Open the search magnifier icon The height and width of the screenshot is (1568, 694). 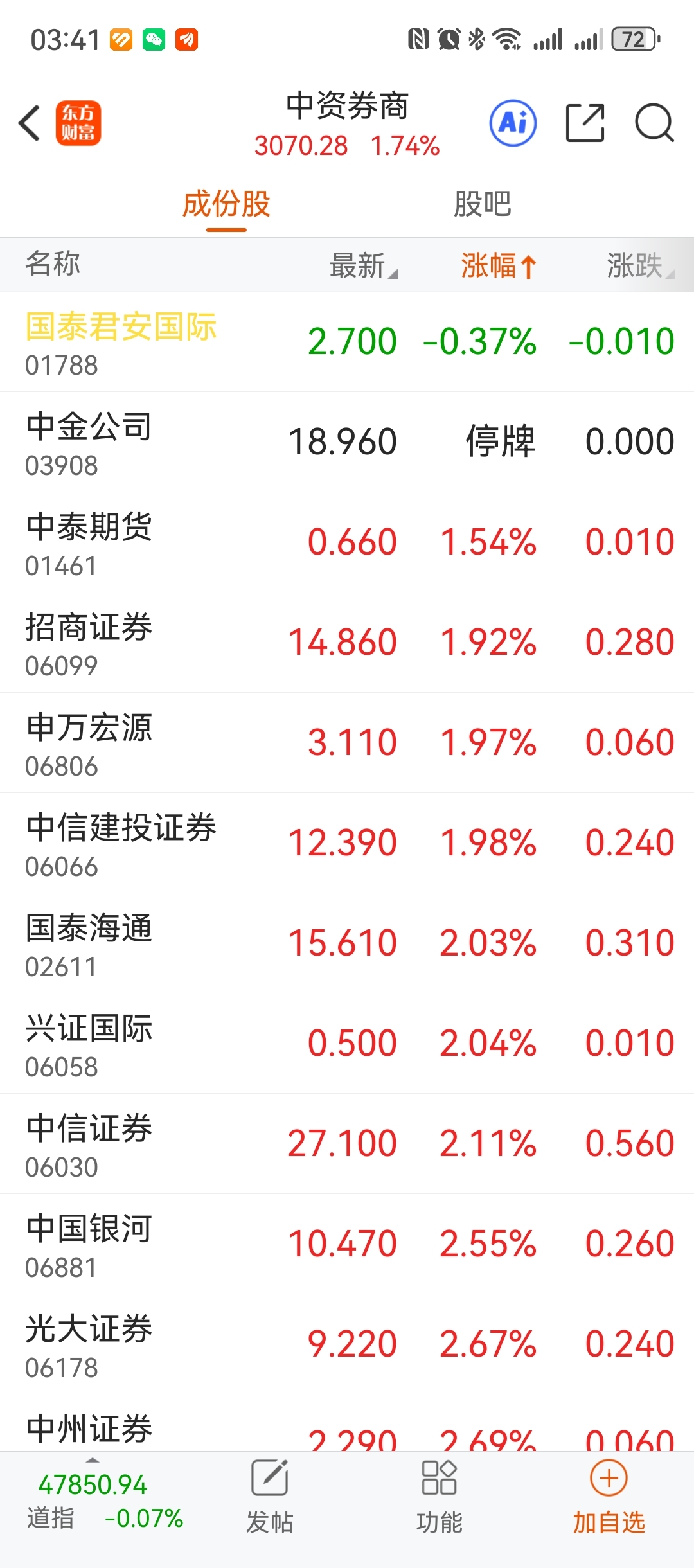[654, 123]
